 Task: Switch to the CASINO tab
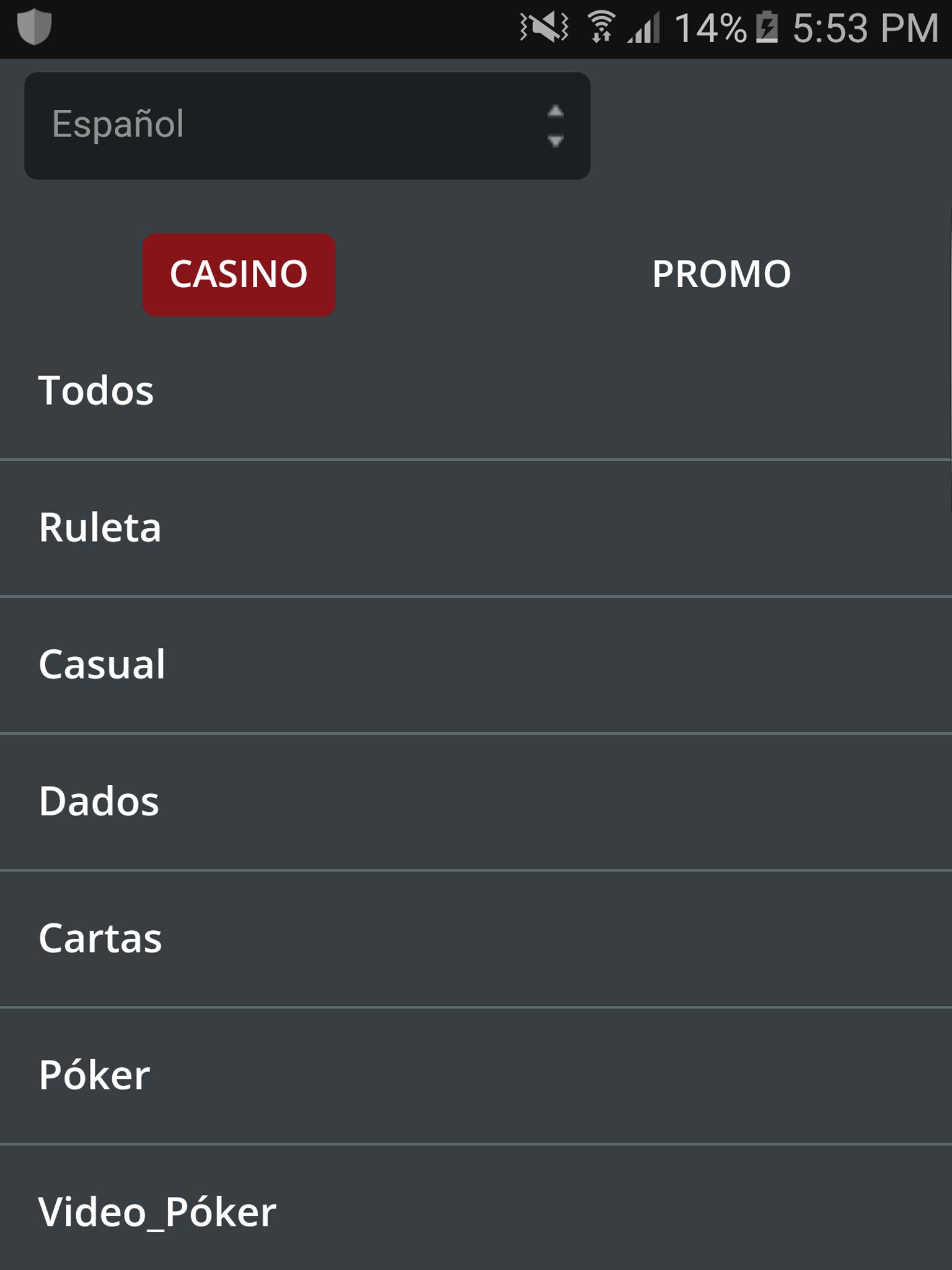[x=239, y=273]
